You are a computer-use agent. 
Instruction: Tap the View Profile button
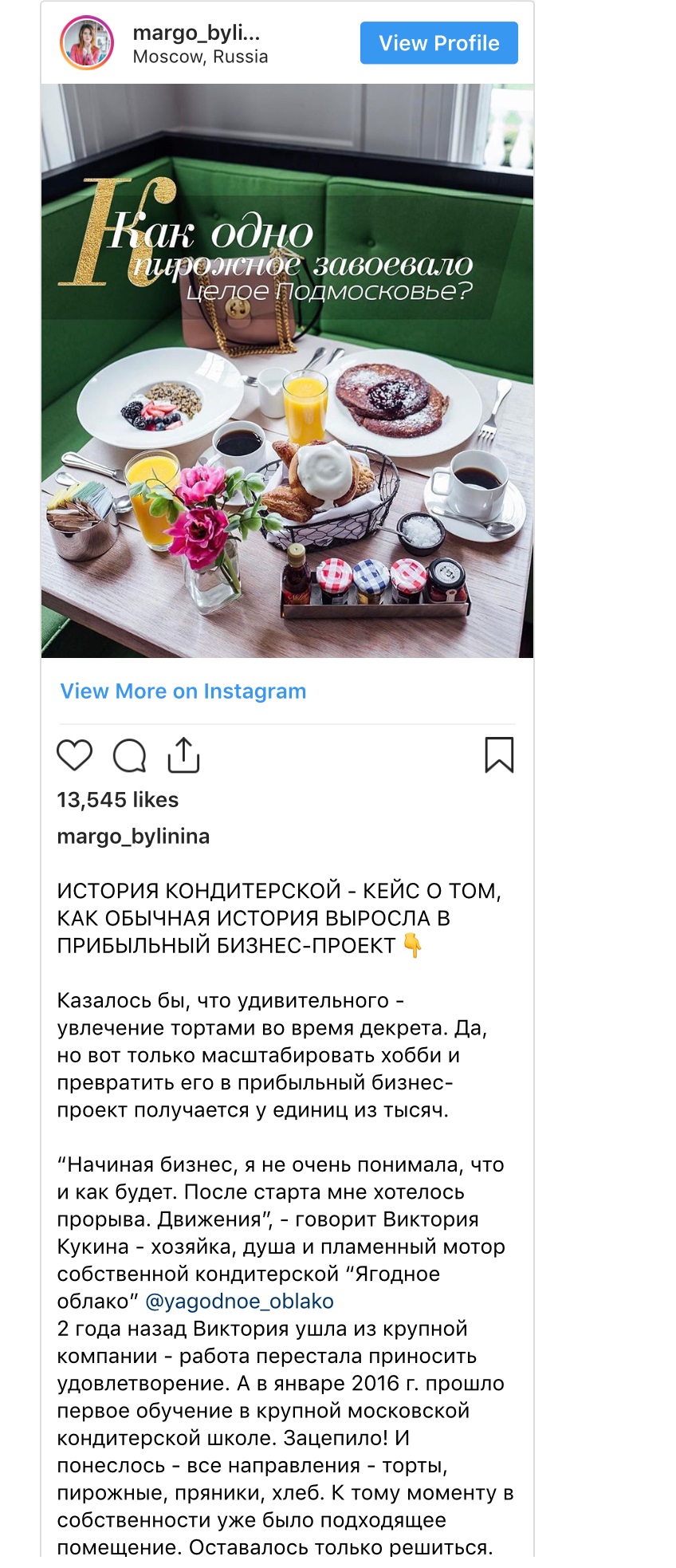pyautogui.click(x=438, y=43)
